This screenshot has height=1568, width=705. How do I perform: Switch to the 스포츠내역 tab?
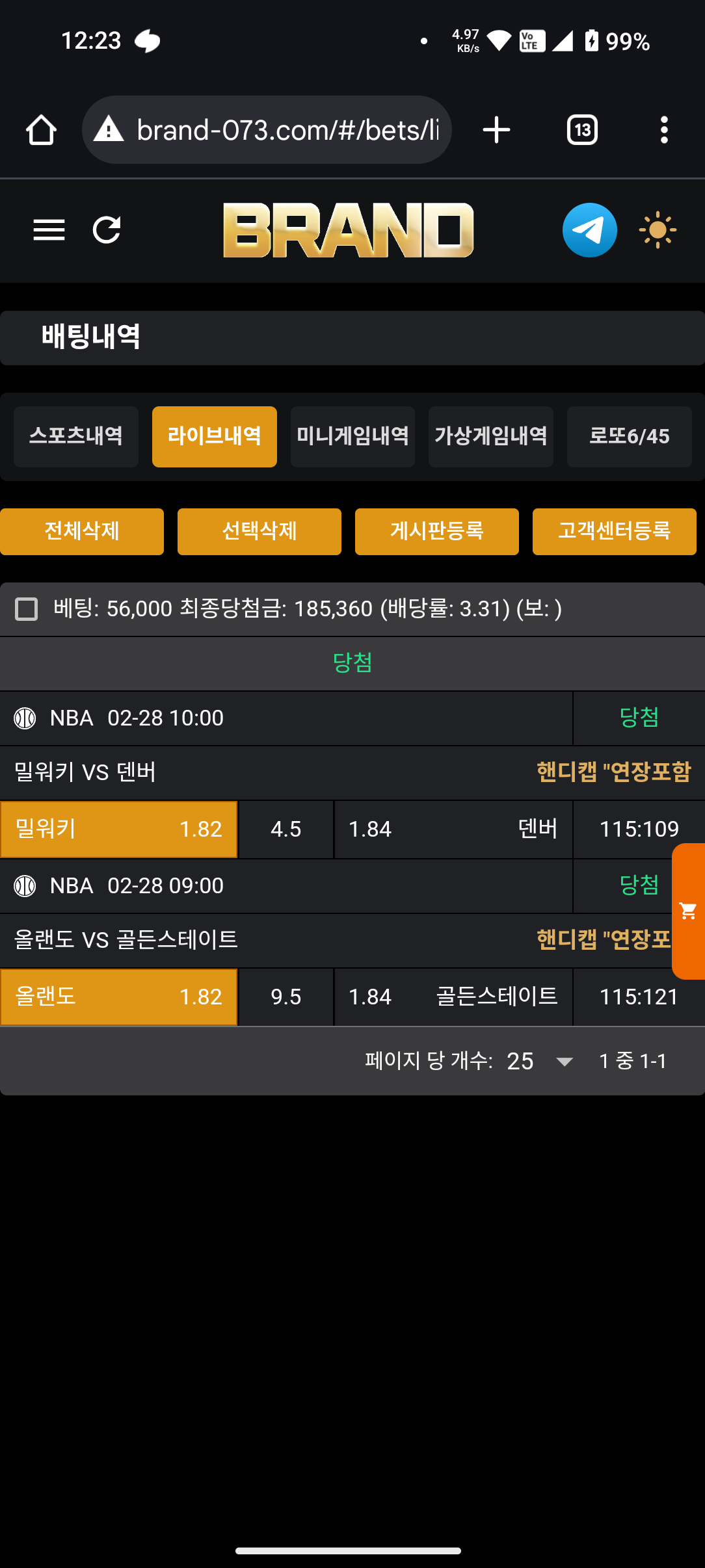pyautogui.click(x=76, y=436)
